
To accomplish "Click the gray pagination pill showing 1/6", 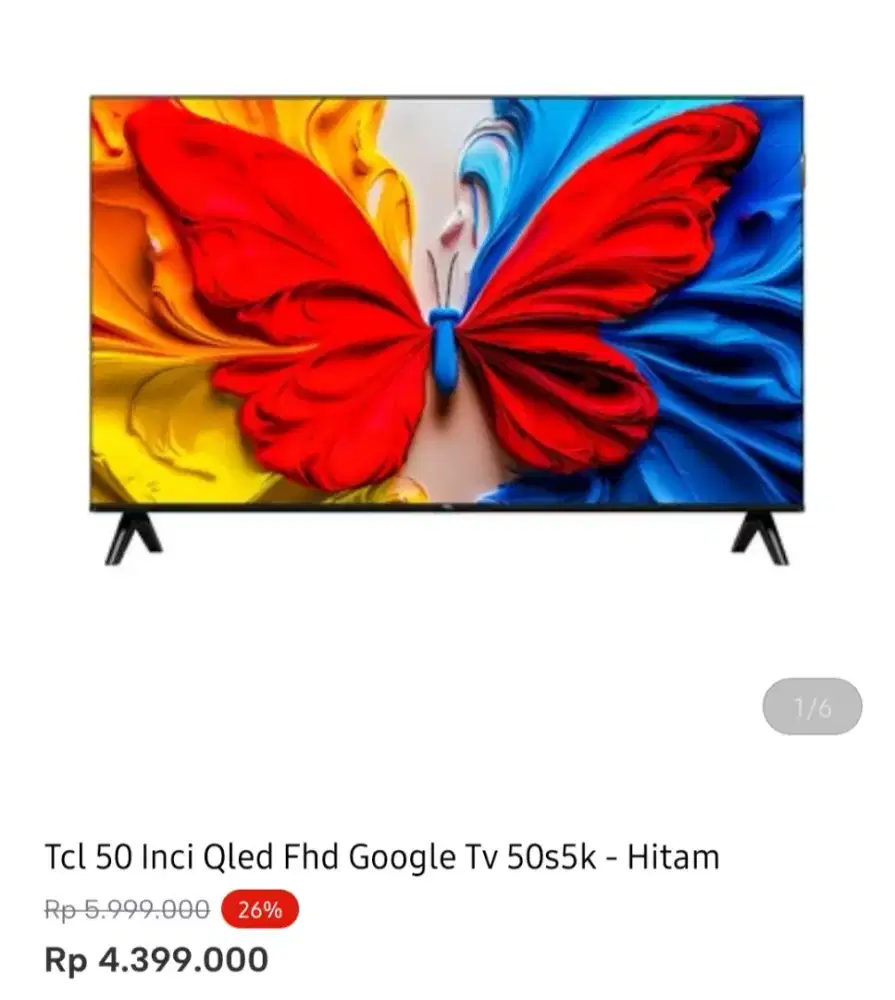I will pos(811,706).
